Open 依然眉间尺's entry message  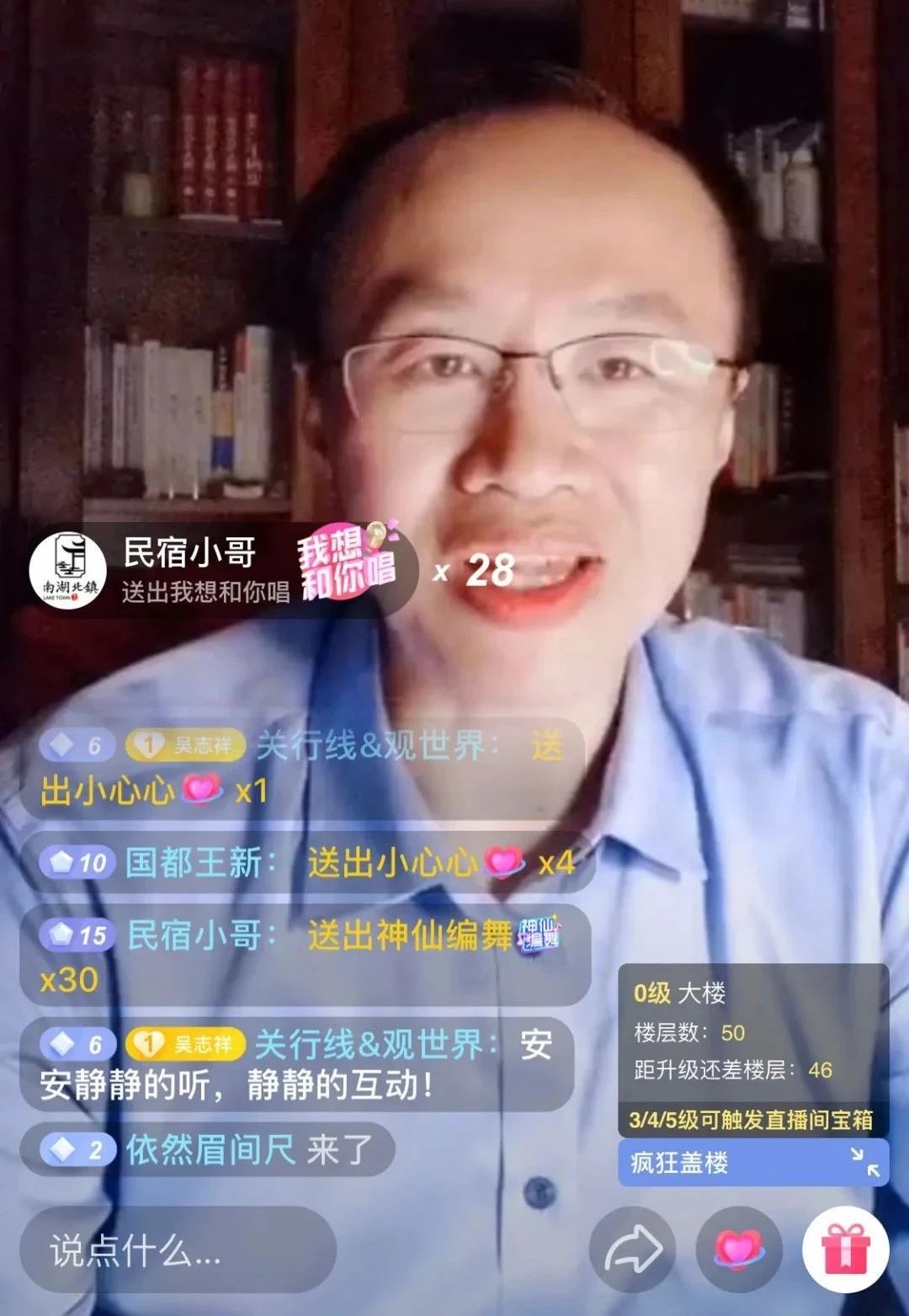206,1150
